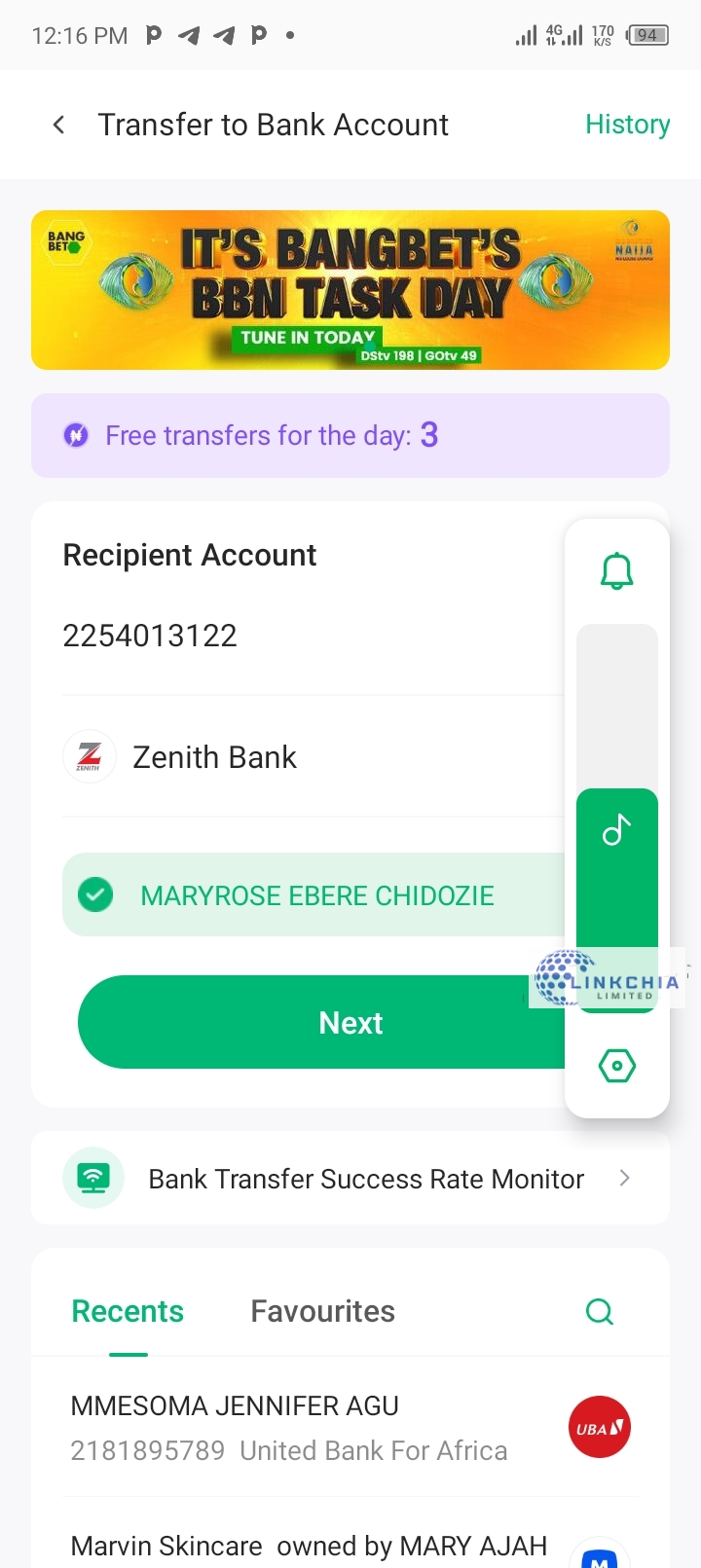
Task: Change the selected Zenith Bank
Action: click(x=292, y=757)
